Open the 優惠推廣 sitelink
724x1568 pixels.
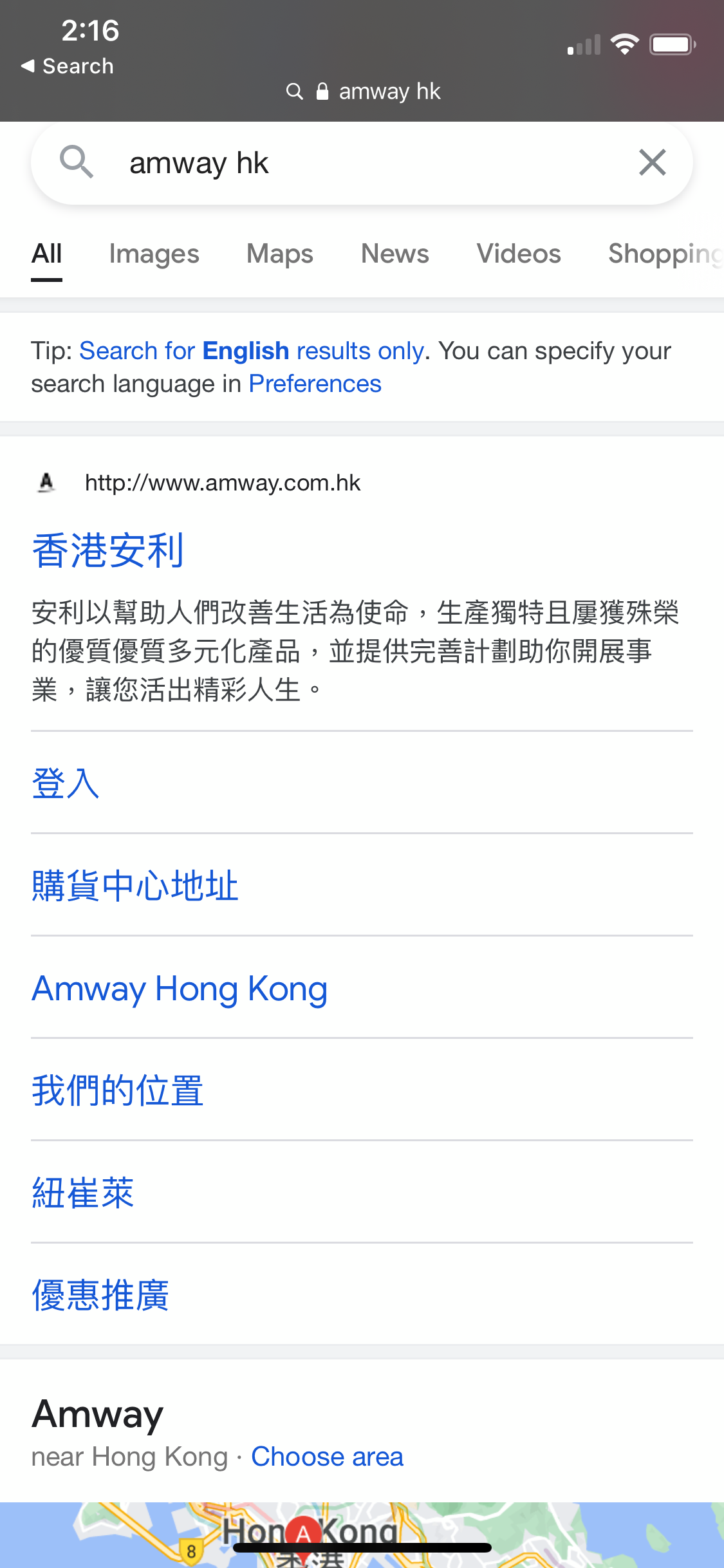[100, 1295]
